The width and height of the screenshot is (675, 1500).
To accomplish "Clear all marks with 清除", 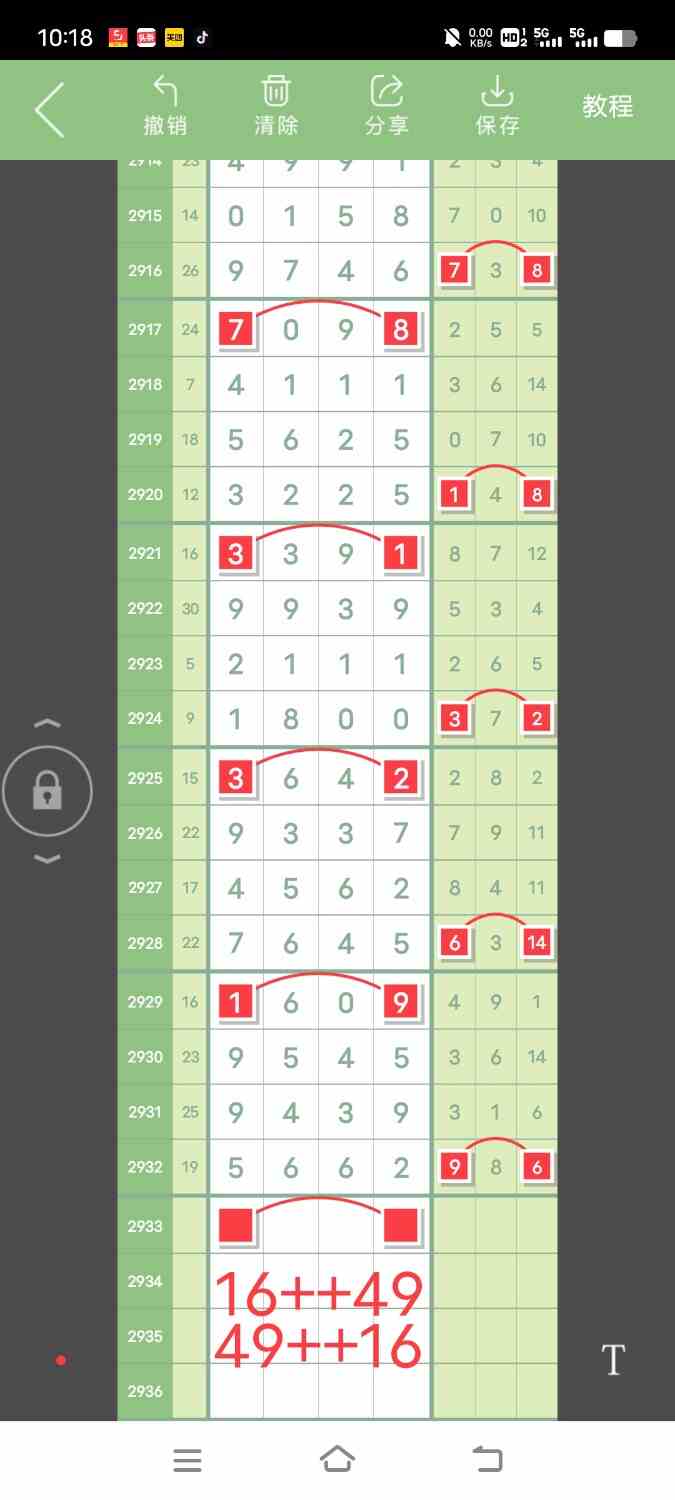I will tap(276, 107).
